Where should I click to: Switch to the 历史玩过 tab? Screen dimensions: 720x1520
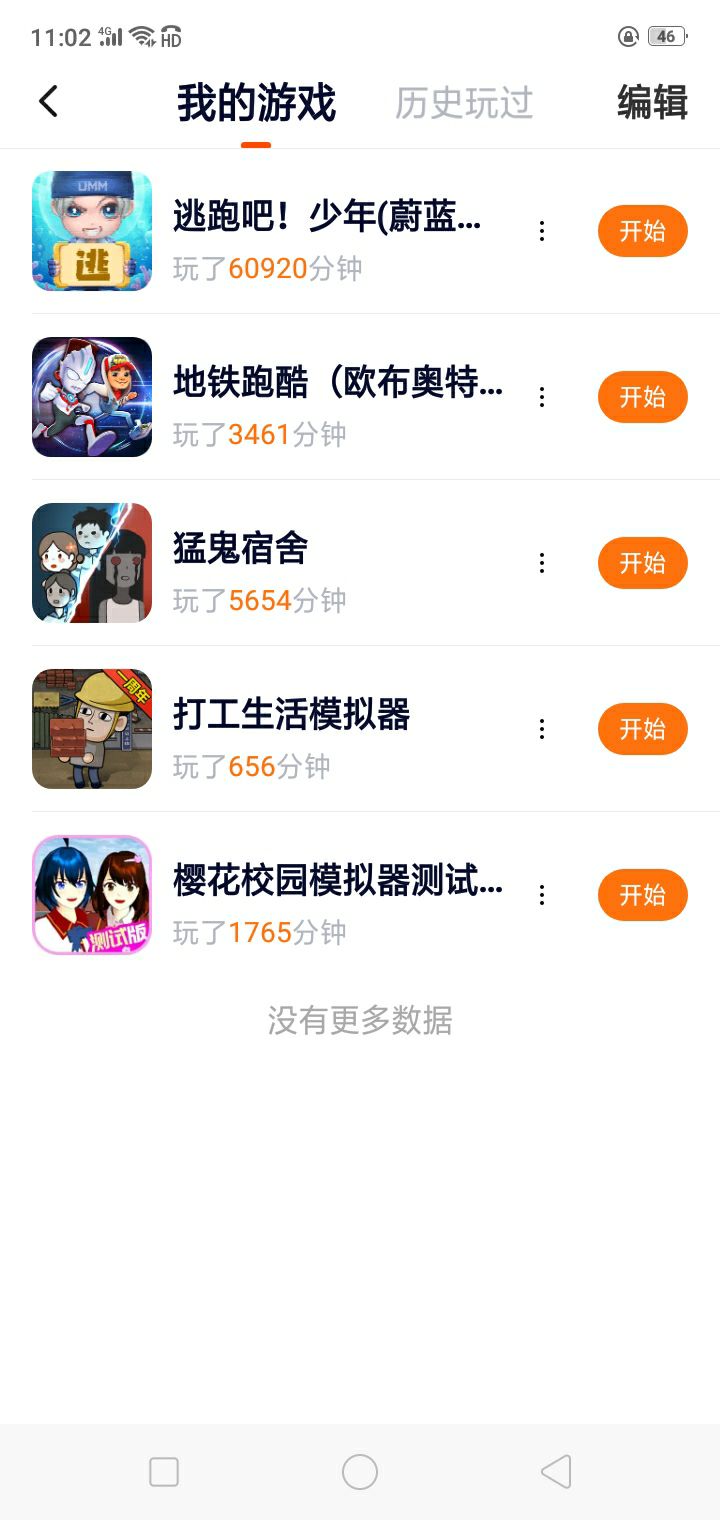tap(464, 103)
